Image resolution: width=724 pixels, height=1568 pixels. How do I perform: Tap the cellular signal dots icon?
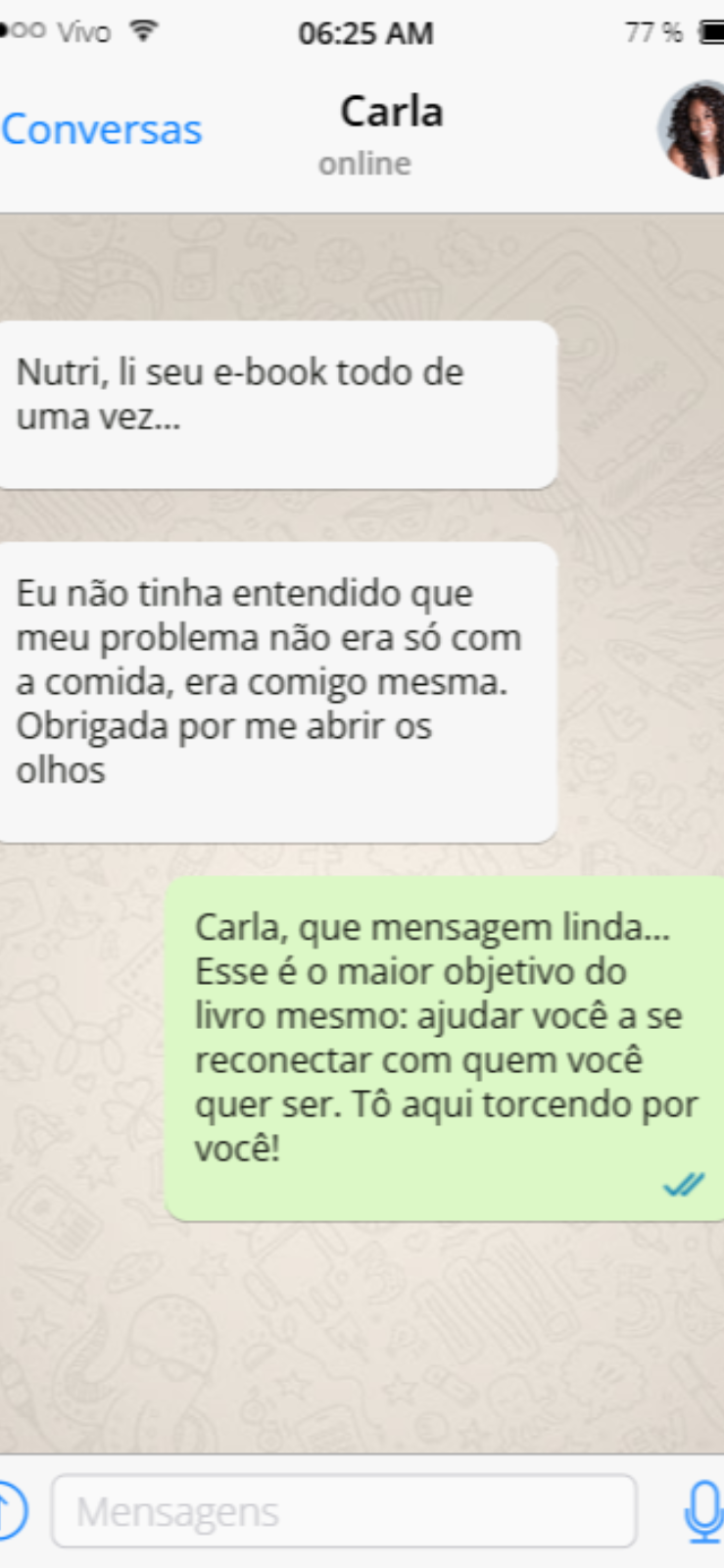[x=22, y=29]
